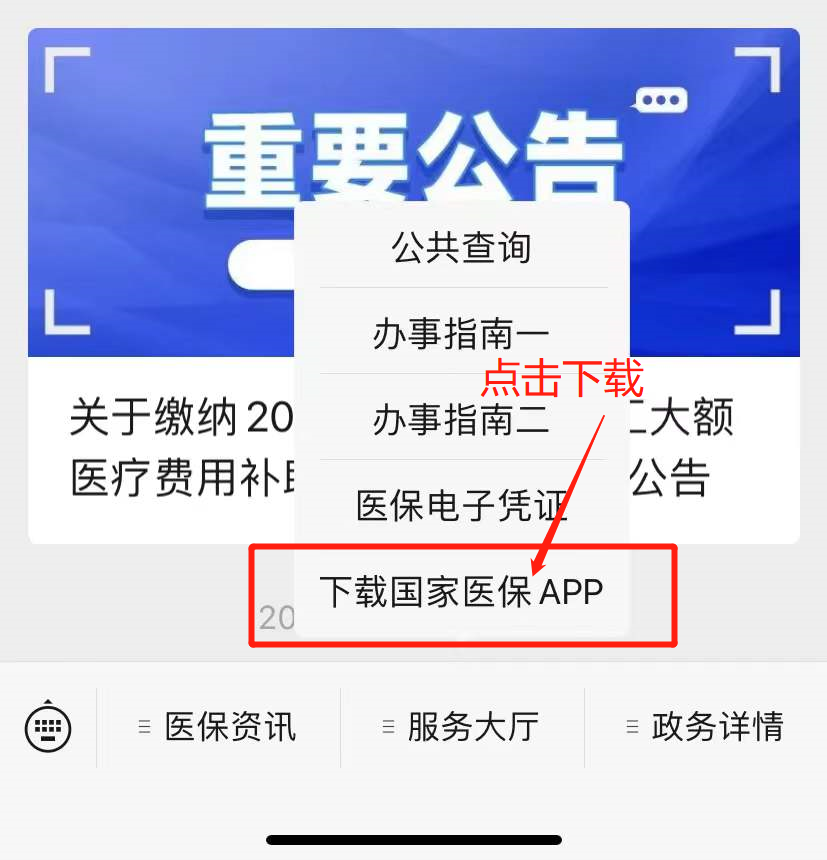Image resolution: width=827 pixels, height=860 pixels.
Task: Select 公共查询 from the popup menu
Action: [x=462, y=247]
